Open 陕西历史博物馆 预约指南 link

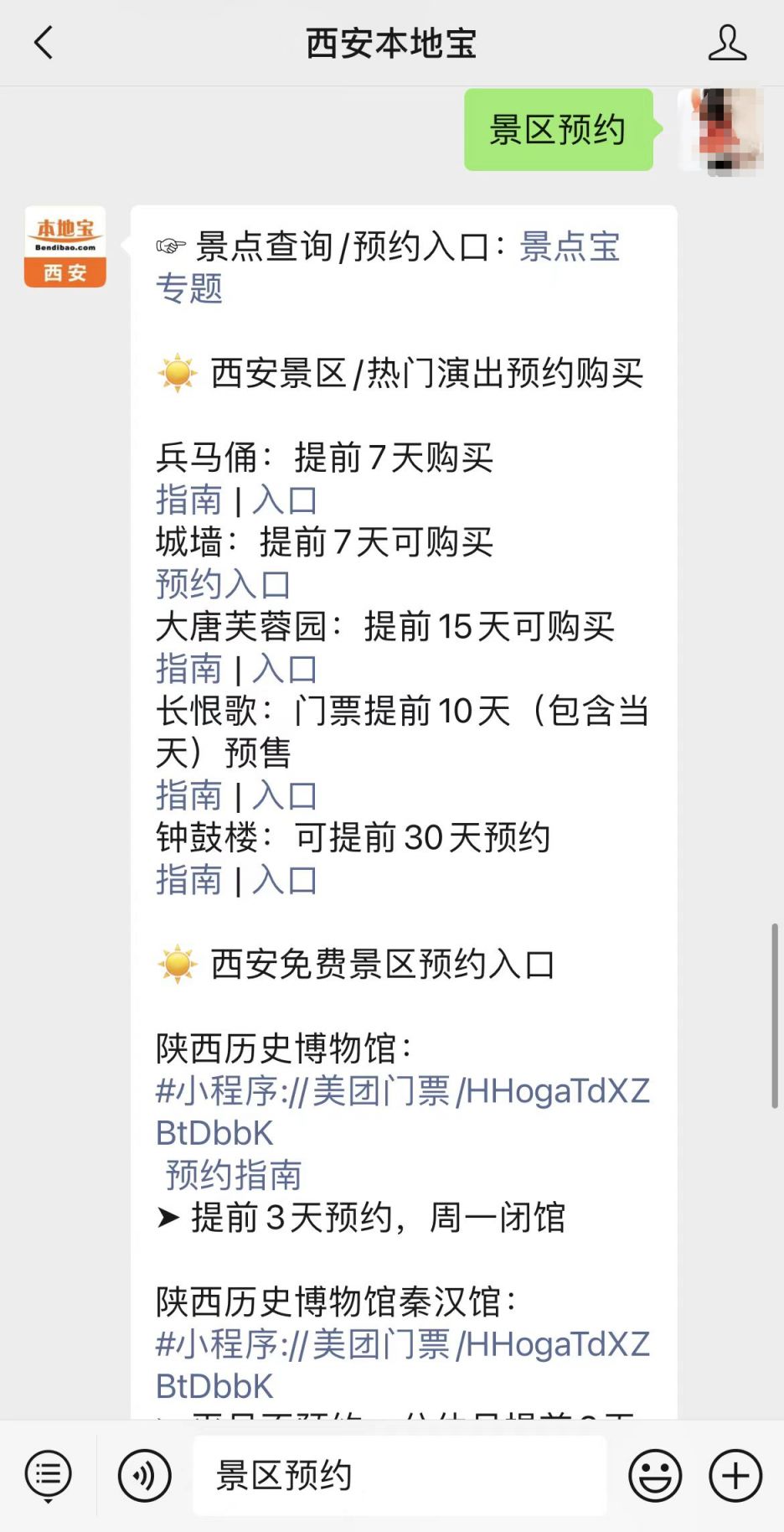(x=234, y=1175)
